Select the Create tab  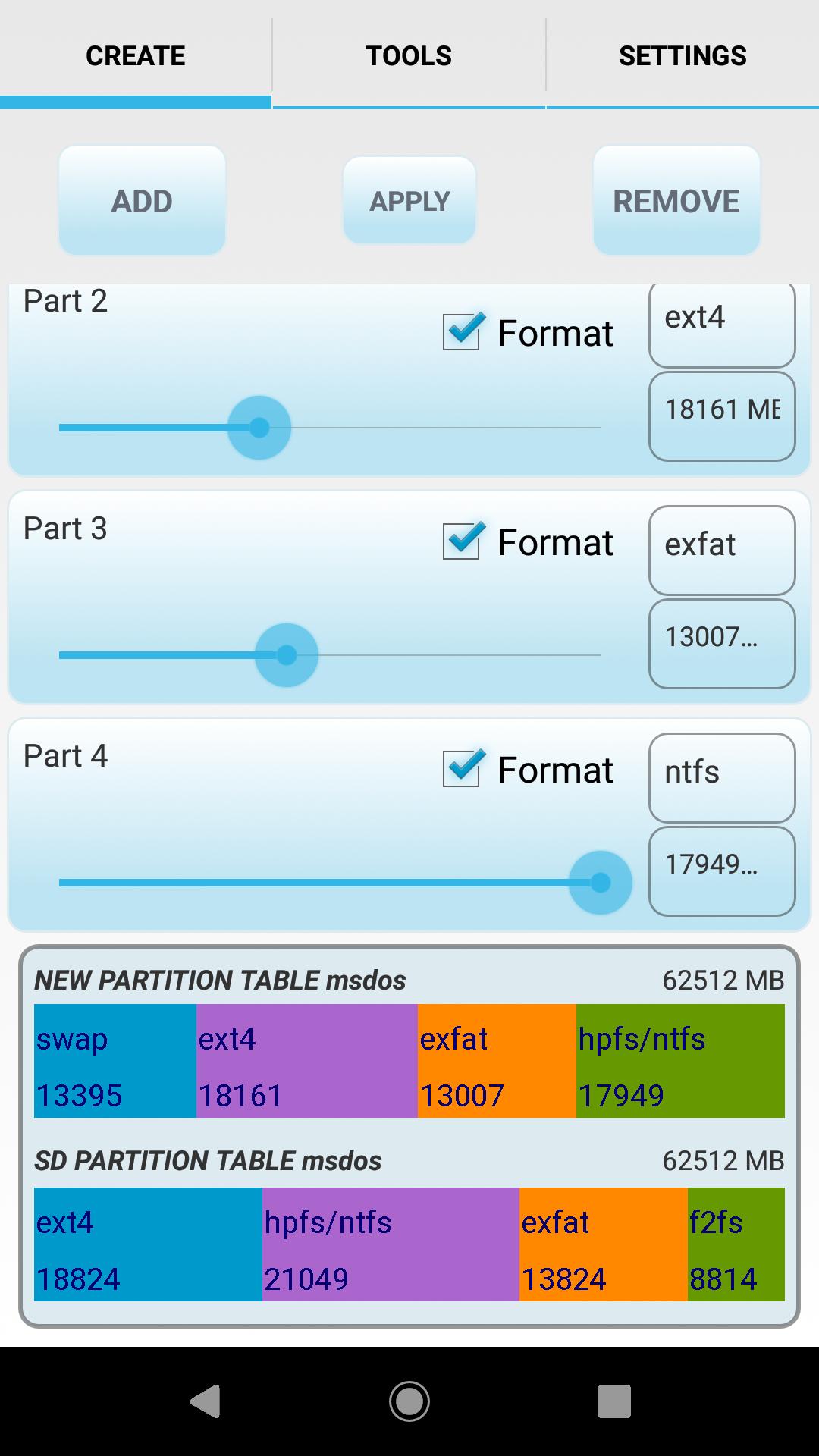click(136, 55)
